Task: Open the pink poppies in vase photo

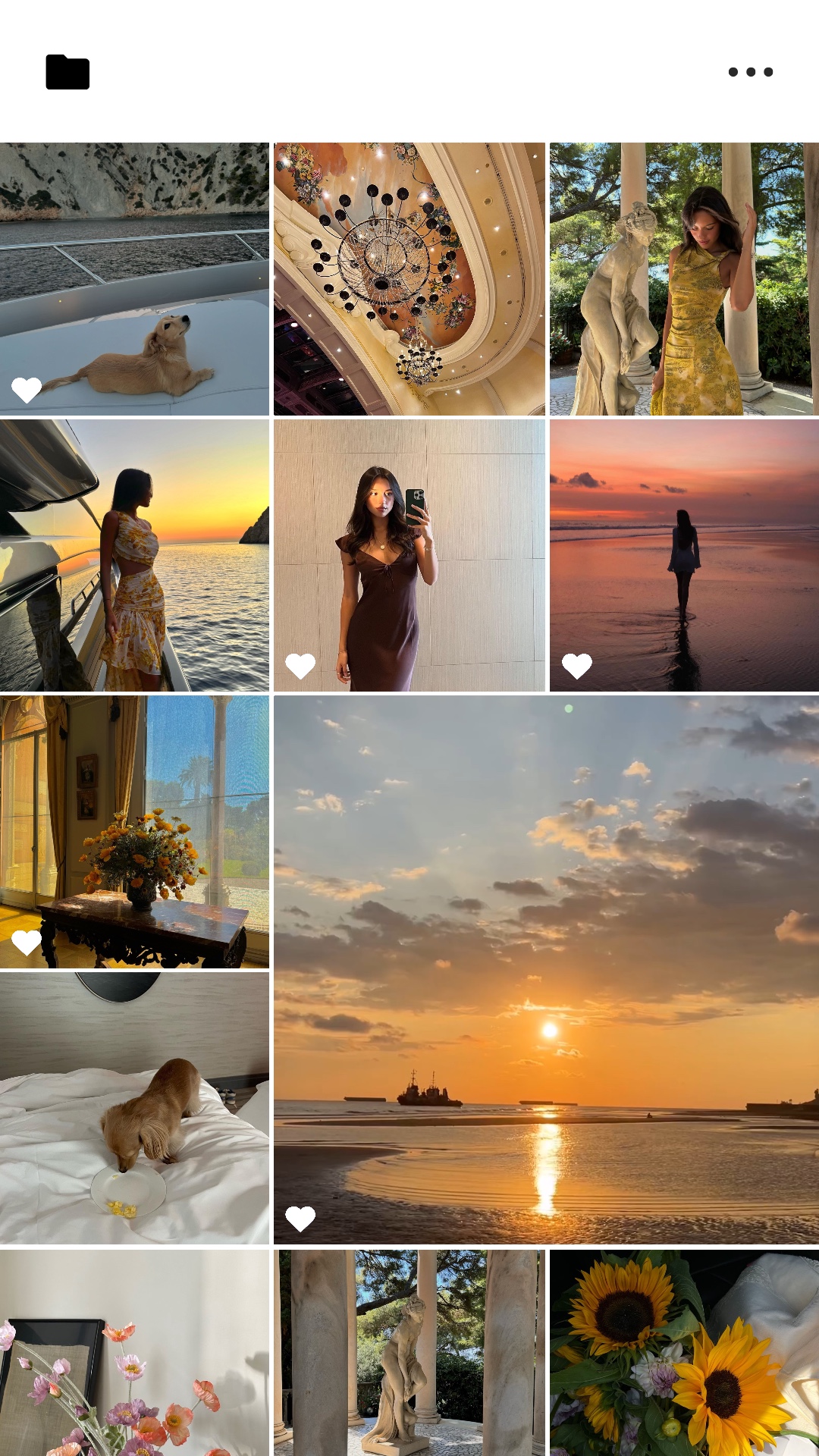Action: [134, 1352]
